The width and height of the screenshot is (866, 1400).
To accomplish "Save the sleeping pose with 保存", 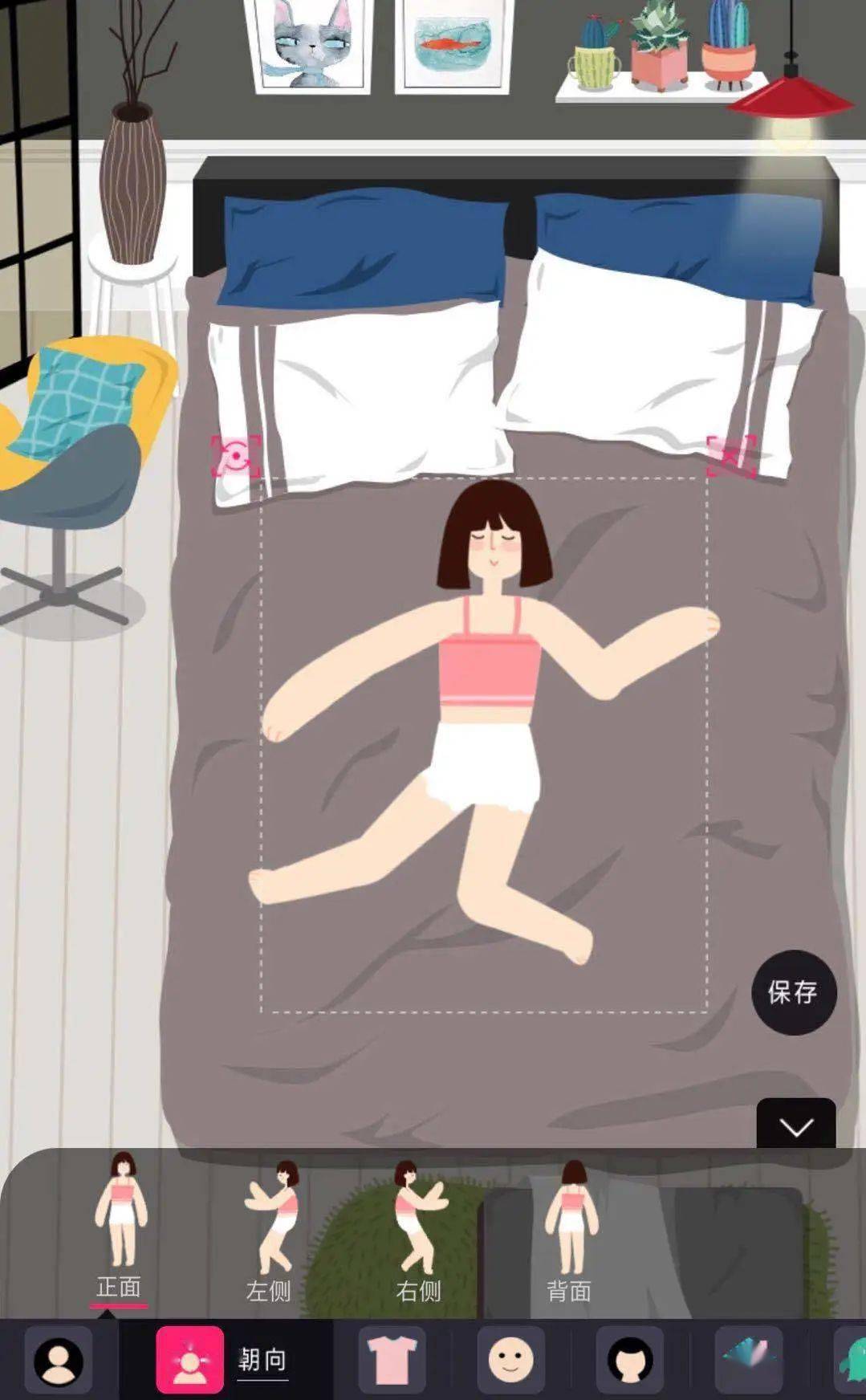I will pyautogui.click(x=794, y=992).
